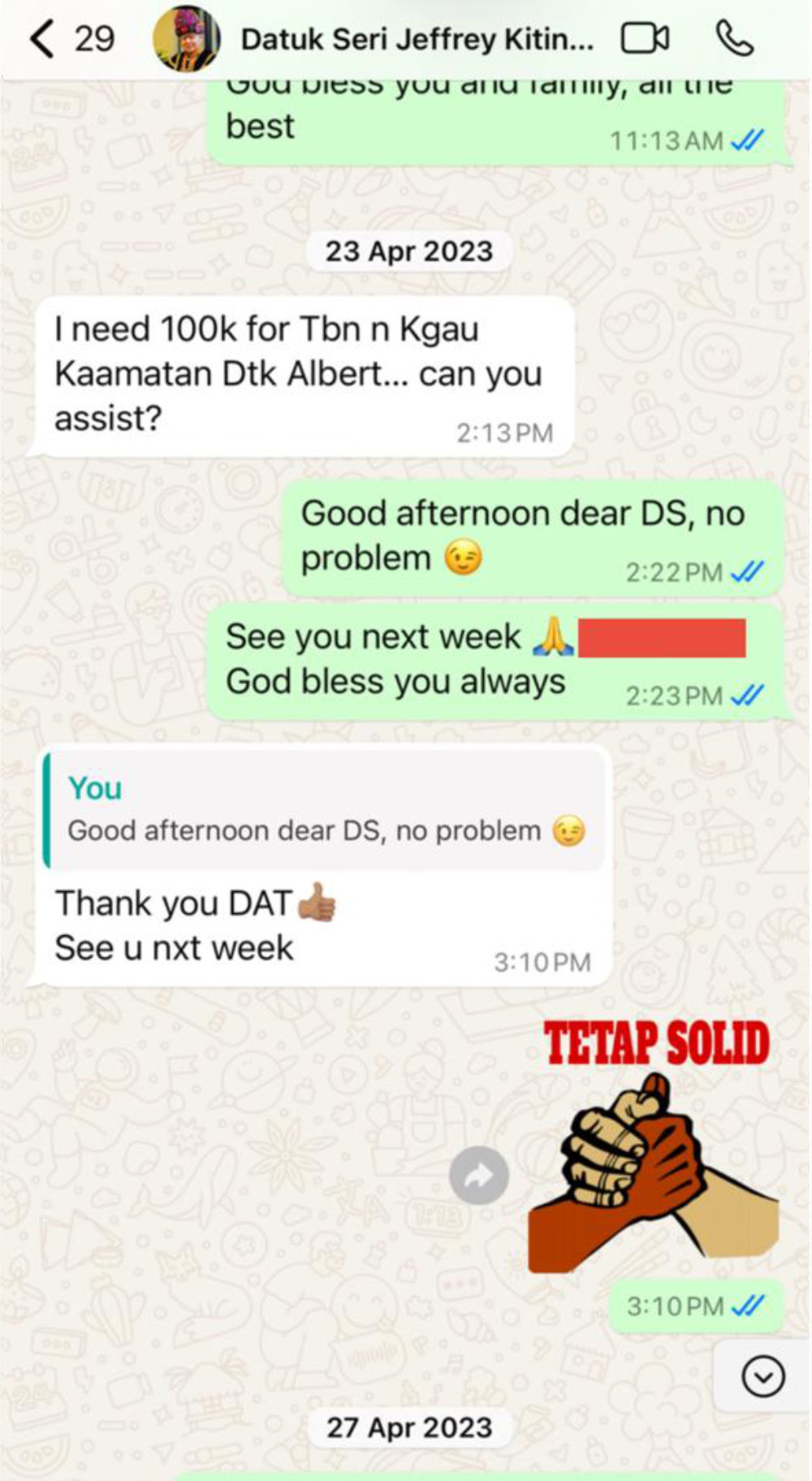The width and height of the screenshot is (812, 1481).
Task: Tap the quoted "Good afternoon dear DS" reply
Action: tap(323, 811)
